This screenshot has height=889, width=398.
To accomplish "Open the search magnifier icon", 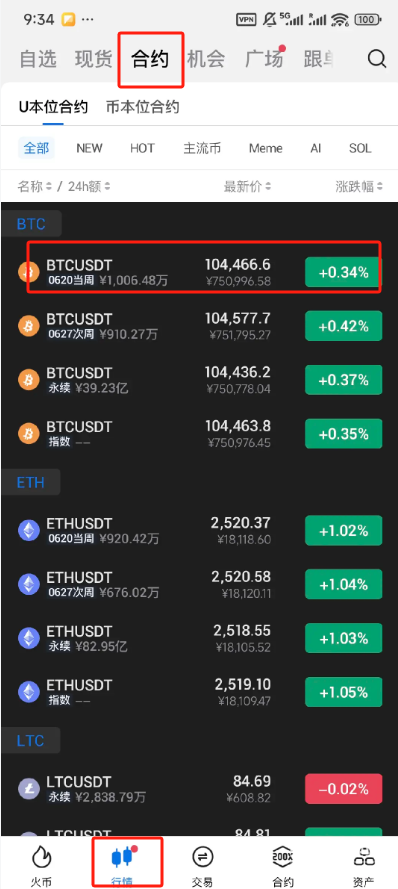I will coord(376,58).
